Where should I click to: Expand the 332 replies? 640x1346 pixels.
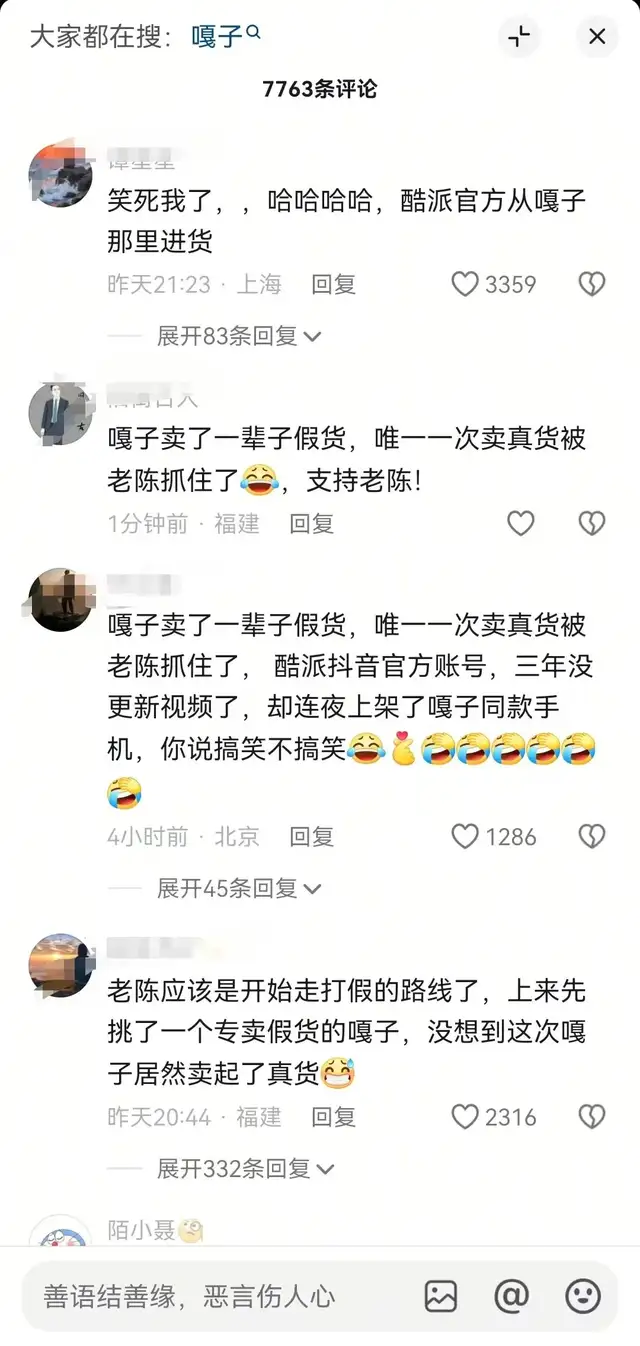[x=245, y=1168]
